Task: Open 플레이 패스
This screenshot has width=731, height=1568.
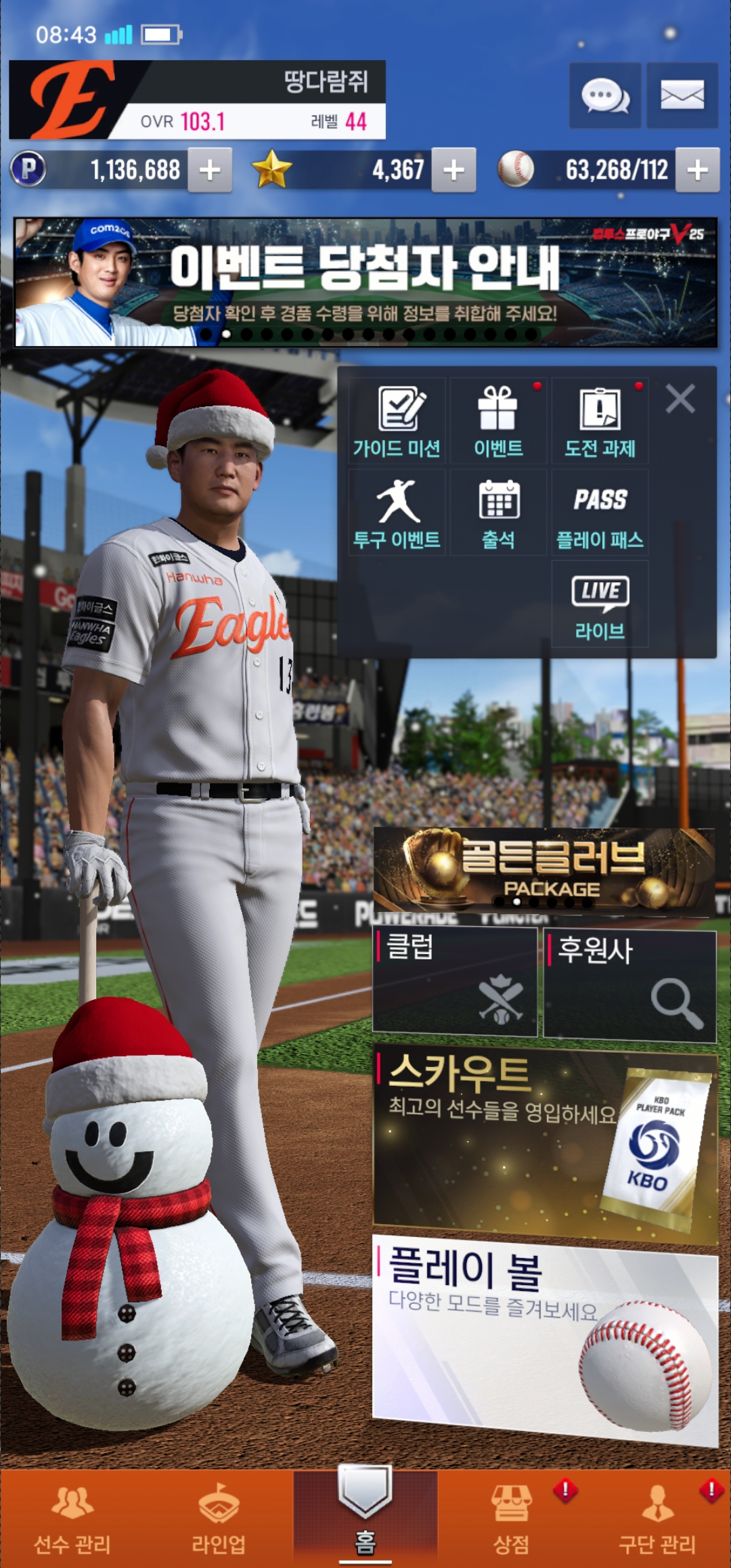Action: [600, 513]
